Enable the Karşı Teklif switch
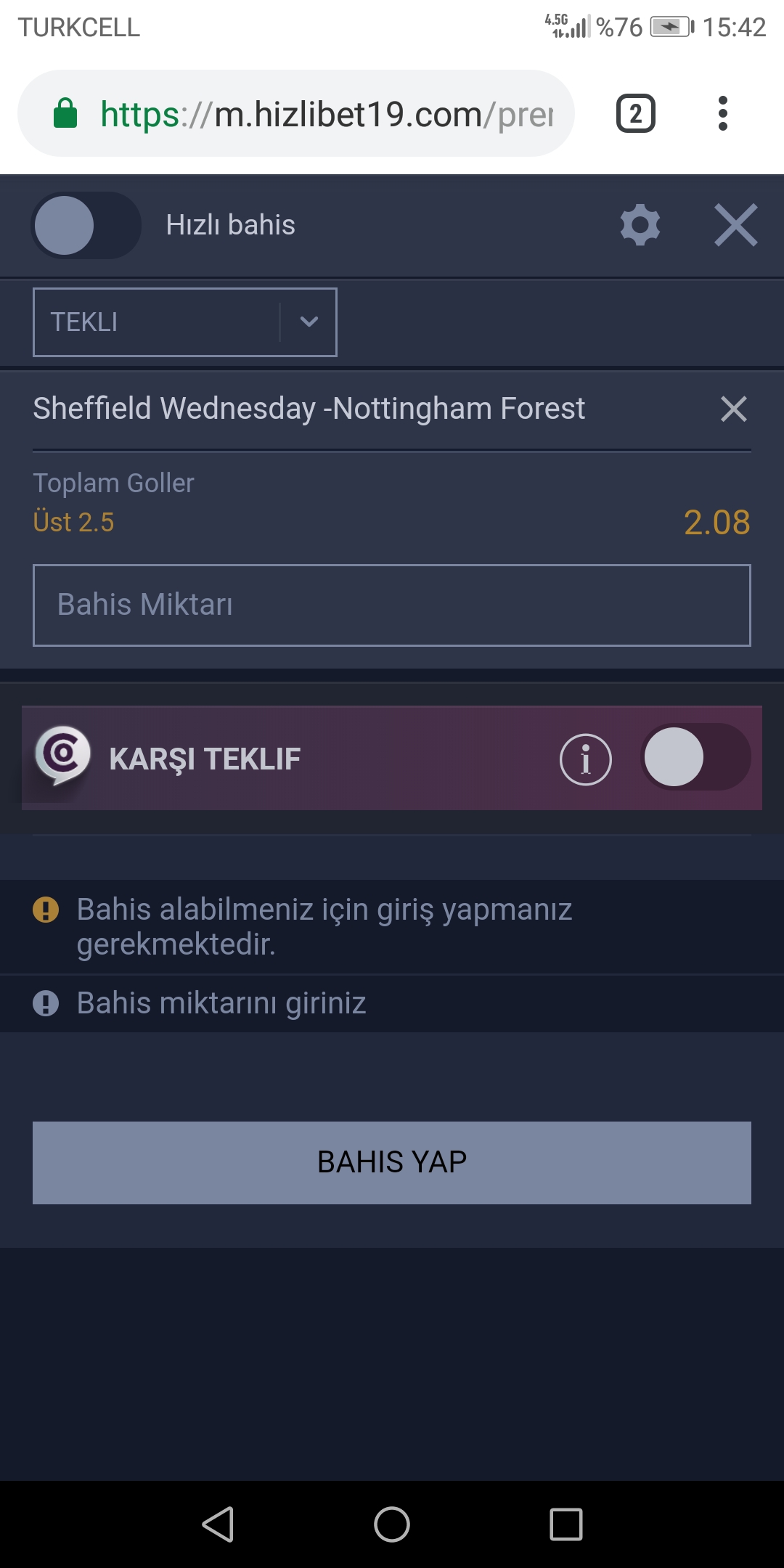Image resolution: width=784 pixels, height=1568 pixels. [695, 757]
